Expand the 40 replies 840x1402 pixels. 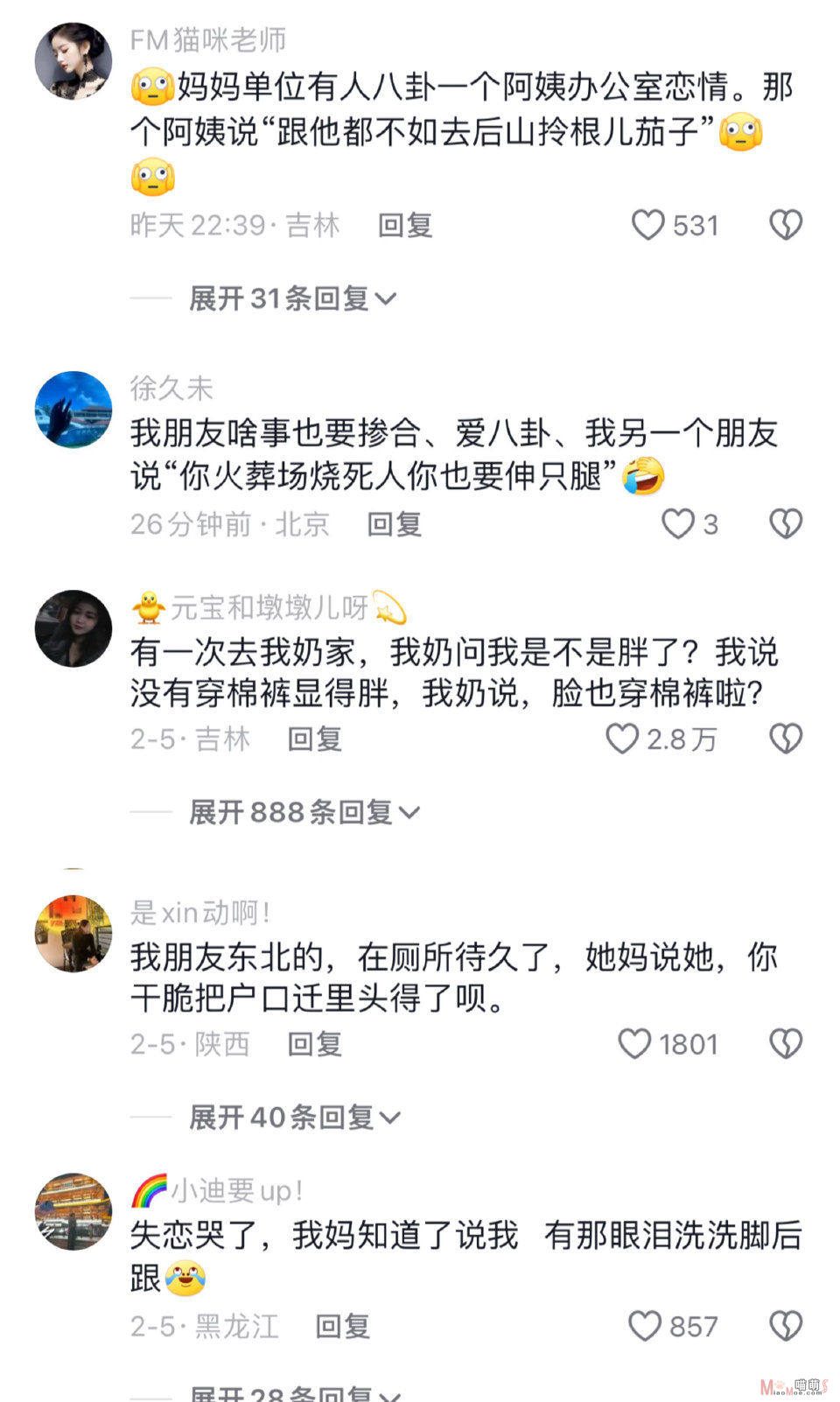tap(295, 1117)
